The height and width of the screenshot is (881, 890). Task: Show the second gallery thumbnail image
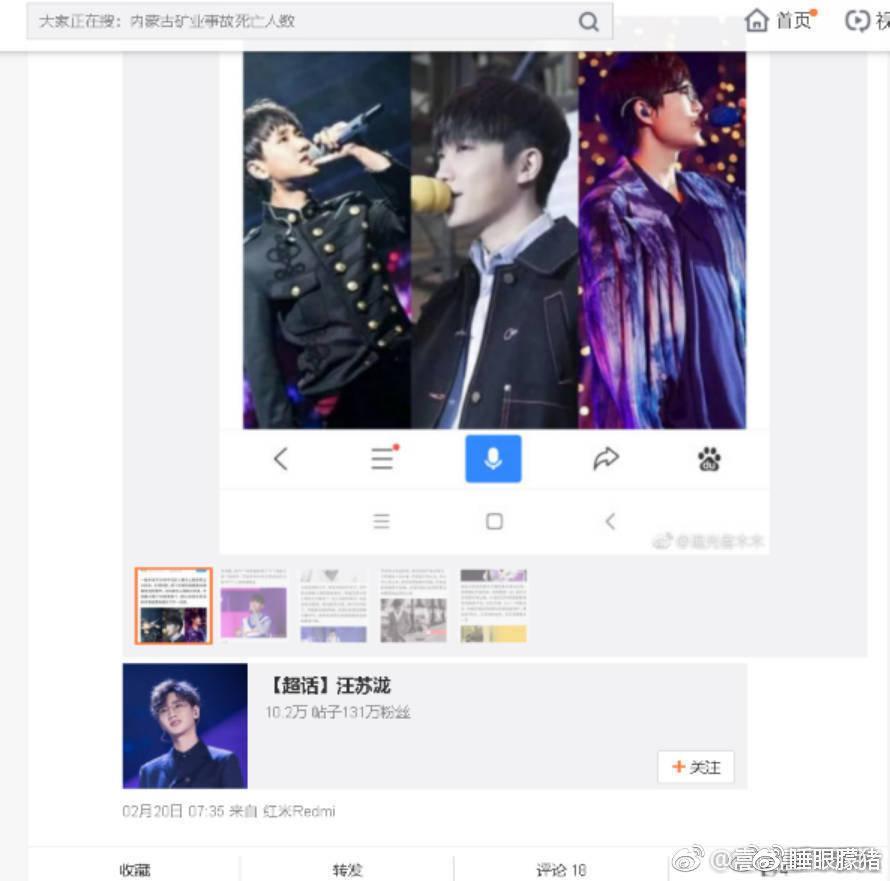click(x=253, y=605)
